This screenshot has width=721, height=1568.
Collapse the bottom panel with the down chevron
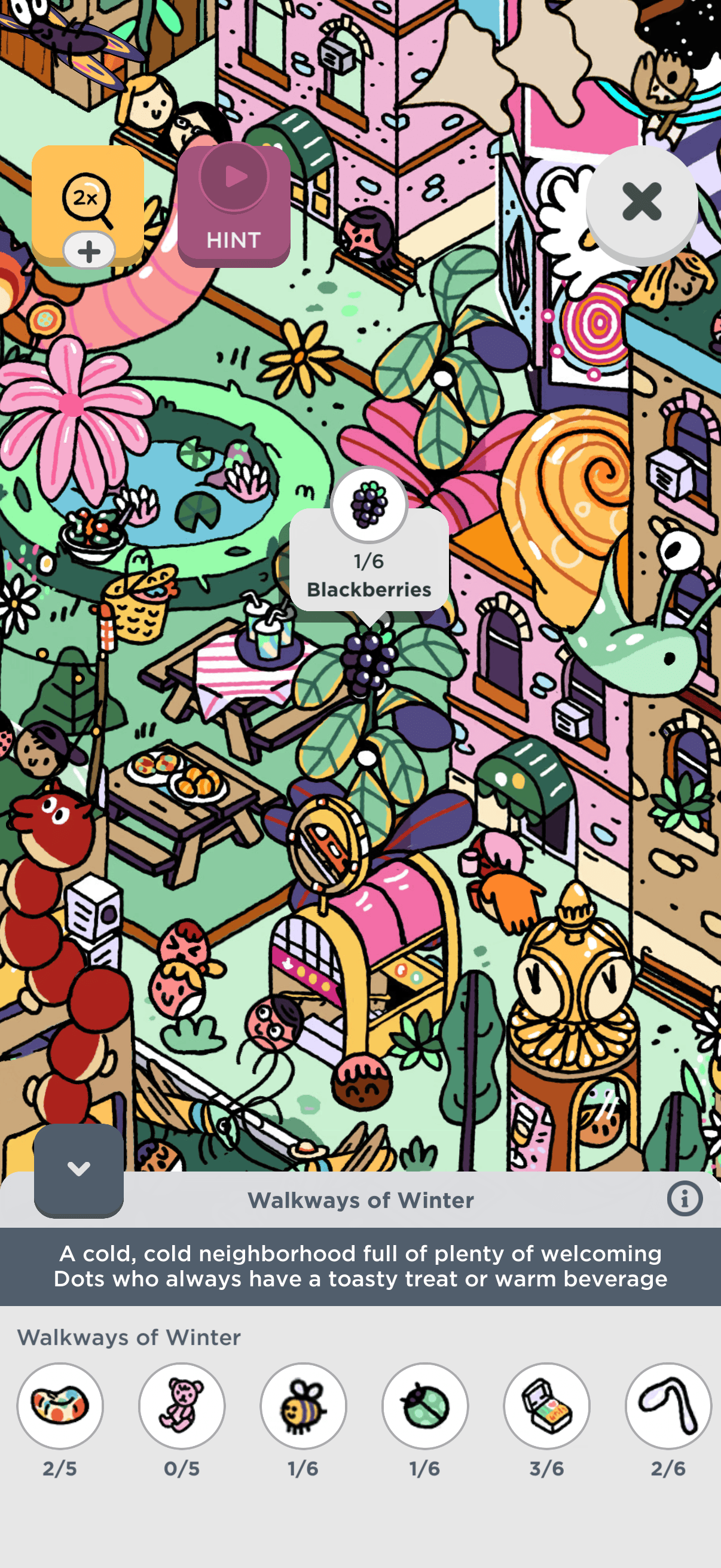(x=78, y=1169)
